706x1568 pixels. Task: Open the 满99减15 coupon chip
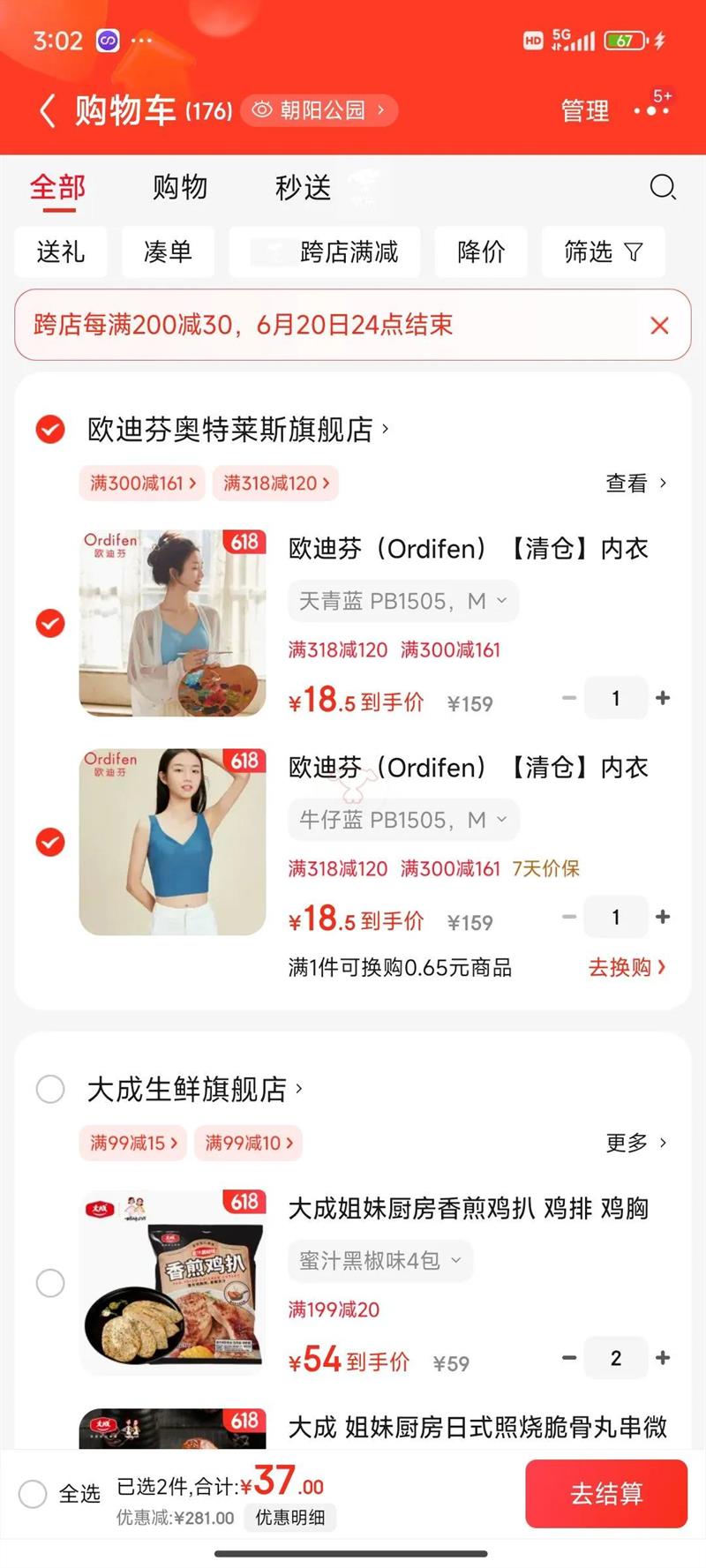[x=133, y=1143]
